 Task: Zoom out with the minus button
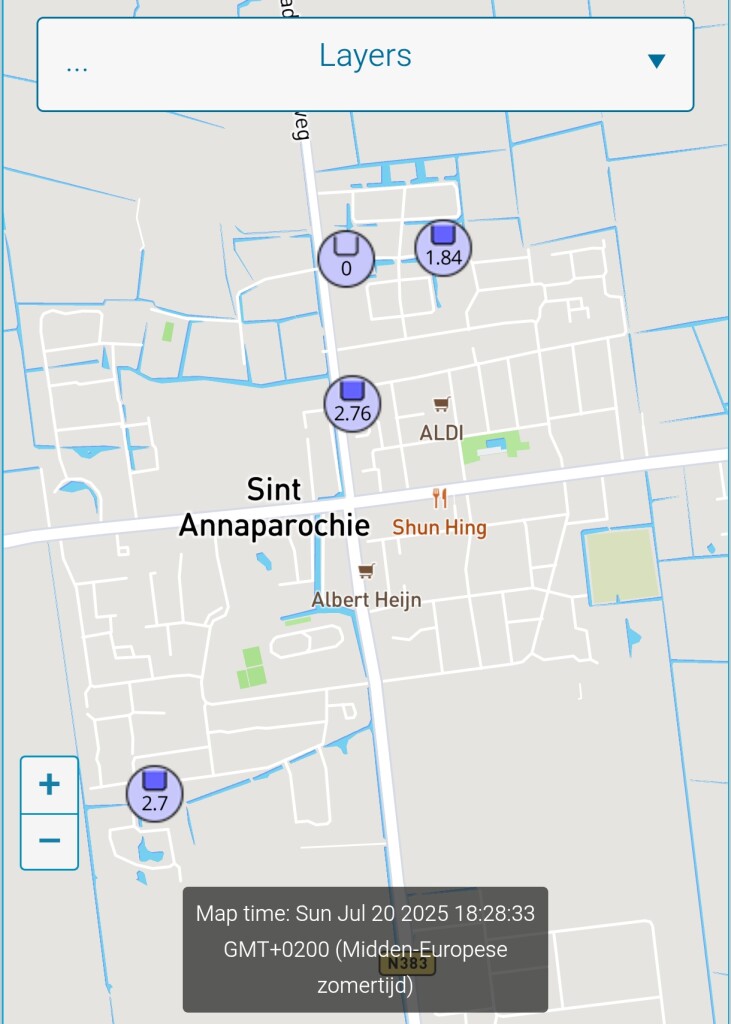49,840
